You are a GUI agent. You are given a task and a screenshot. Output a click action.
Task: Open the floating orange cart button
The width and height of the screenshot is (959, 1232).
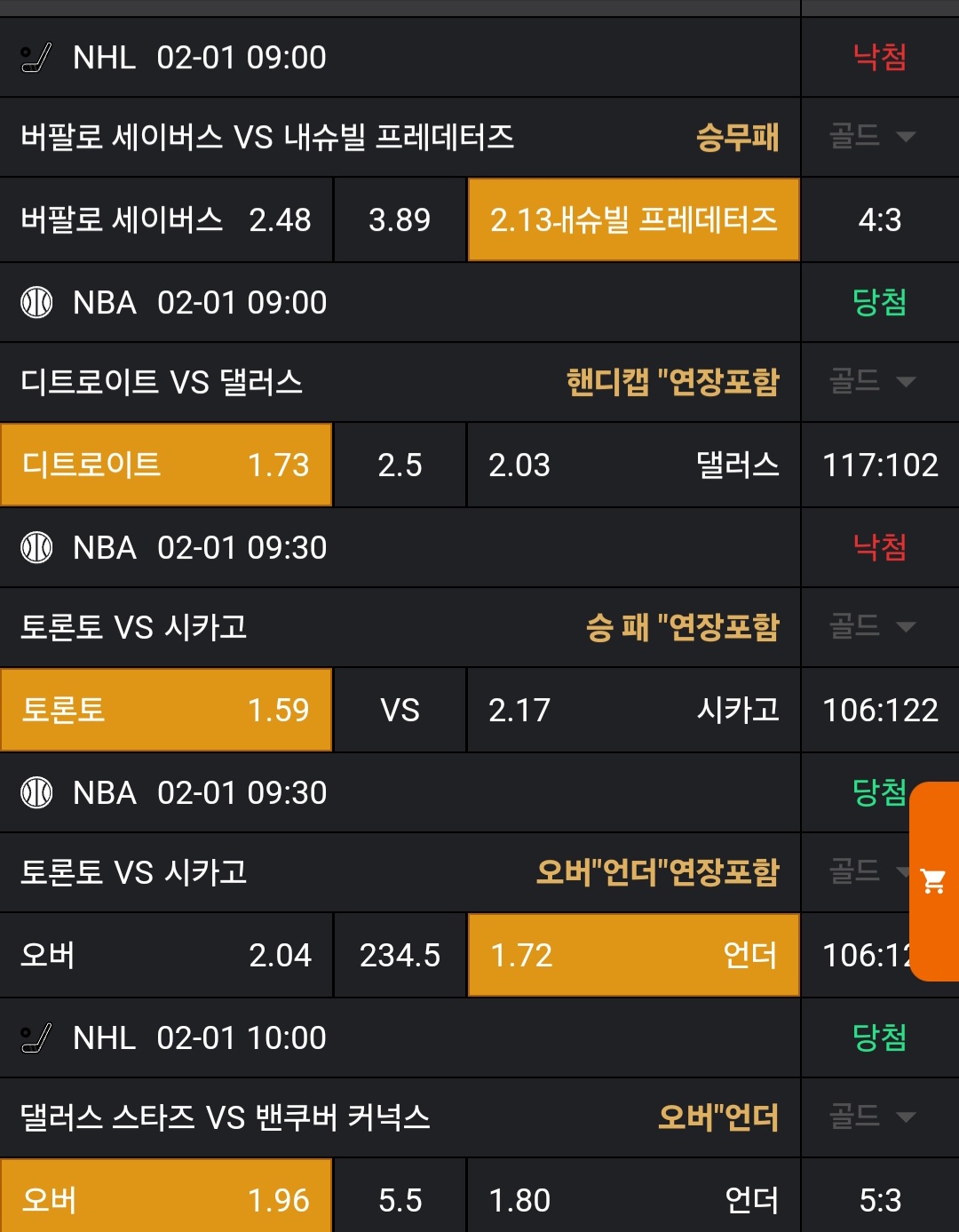pos(934,881)
